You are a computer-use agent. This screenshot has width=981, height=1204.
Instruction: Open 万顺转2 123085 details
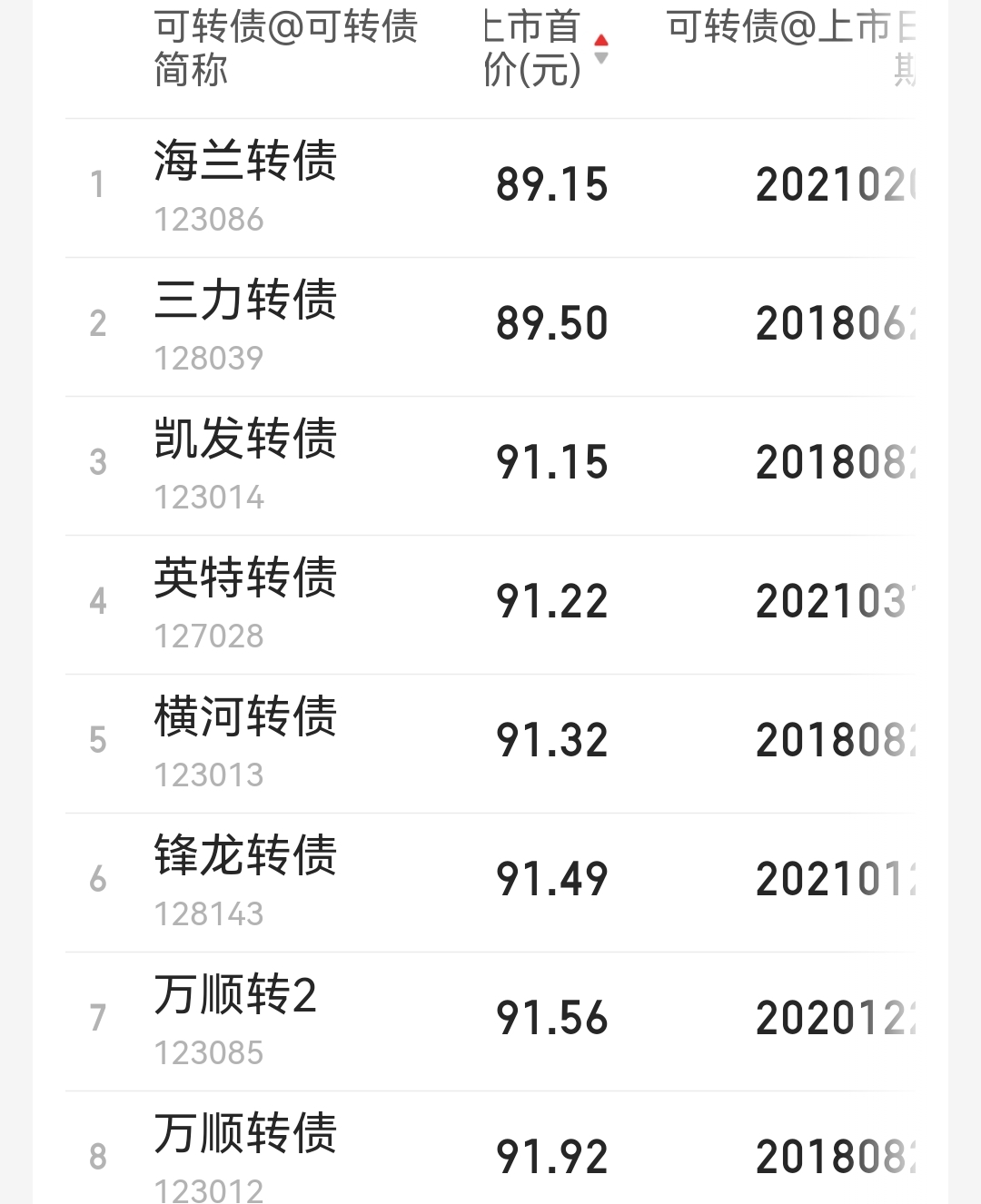pos(236,1020)
